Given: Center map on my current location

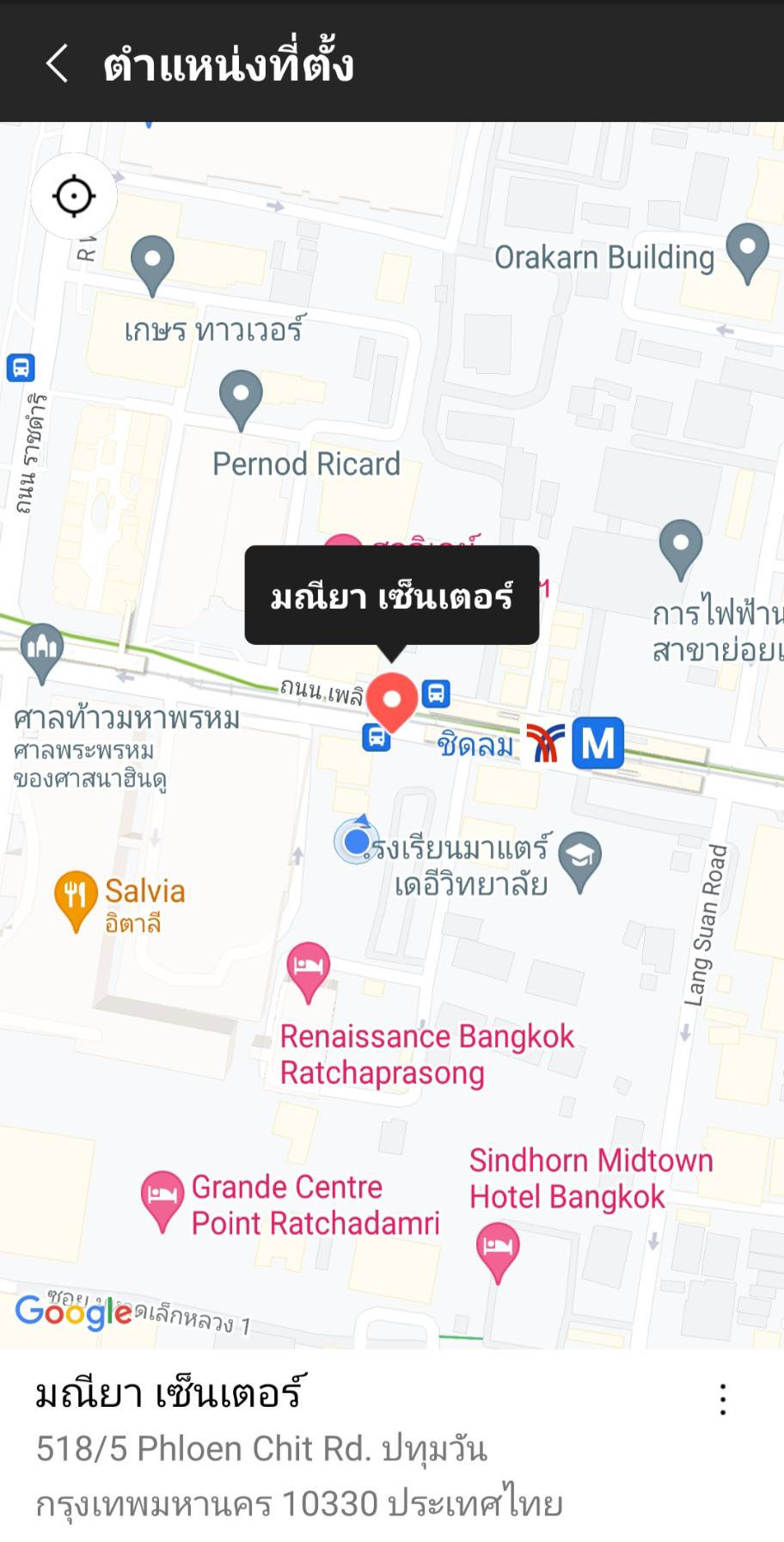Looking at the screenshot, I should pos(74,196).
